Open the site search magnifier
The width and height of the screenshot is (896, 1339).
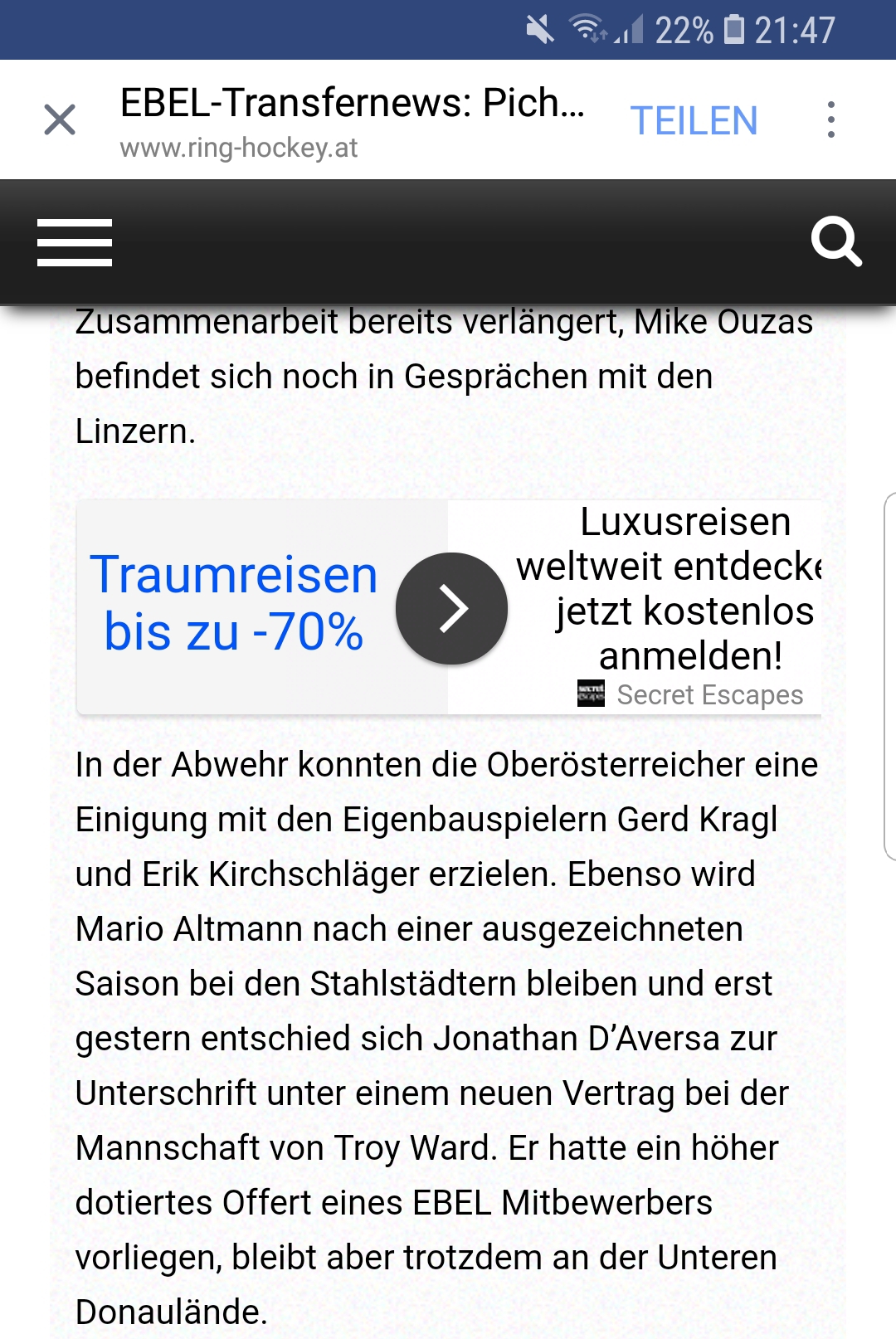(835, 242)
